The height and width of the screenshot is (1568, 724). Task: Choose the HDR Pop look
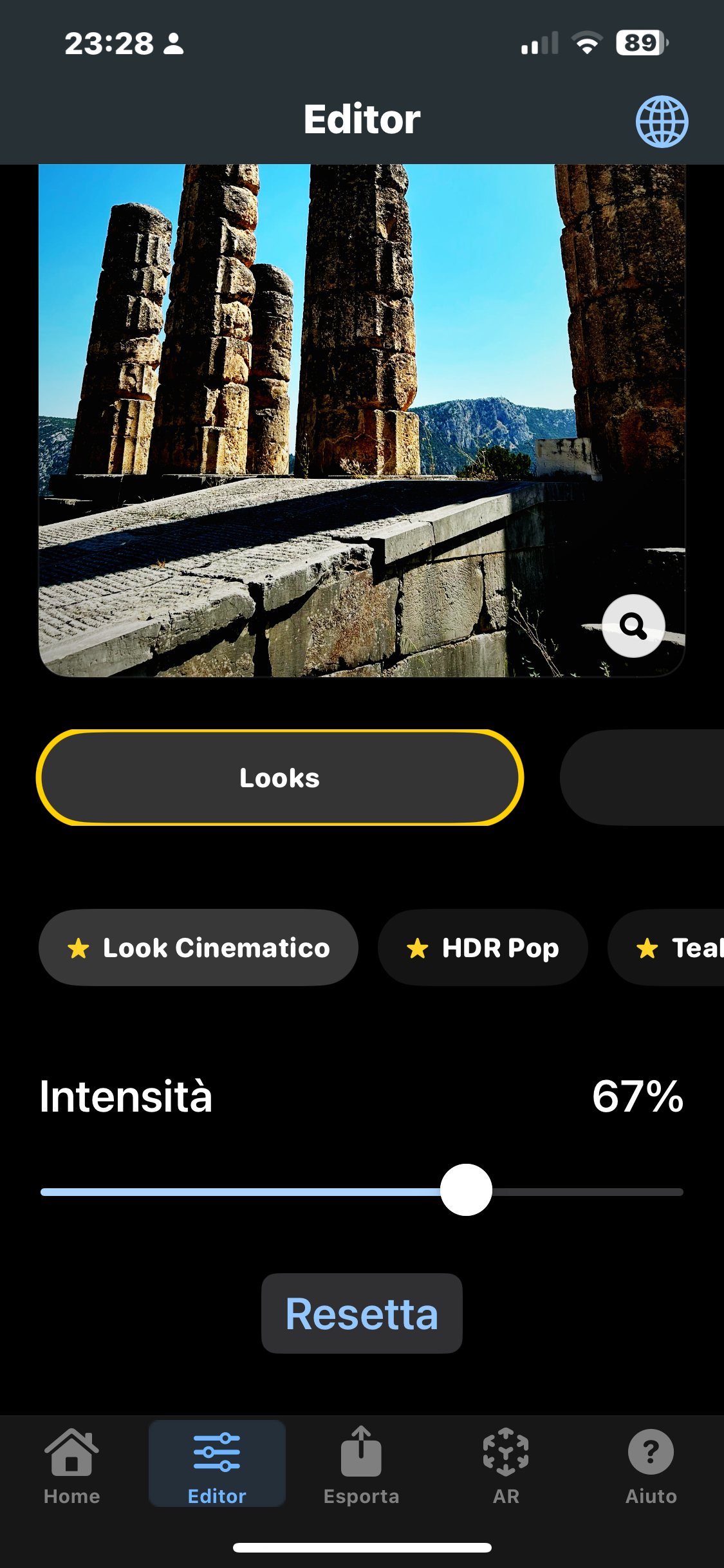point(483,947)
